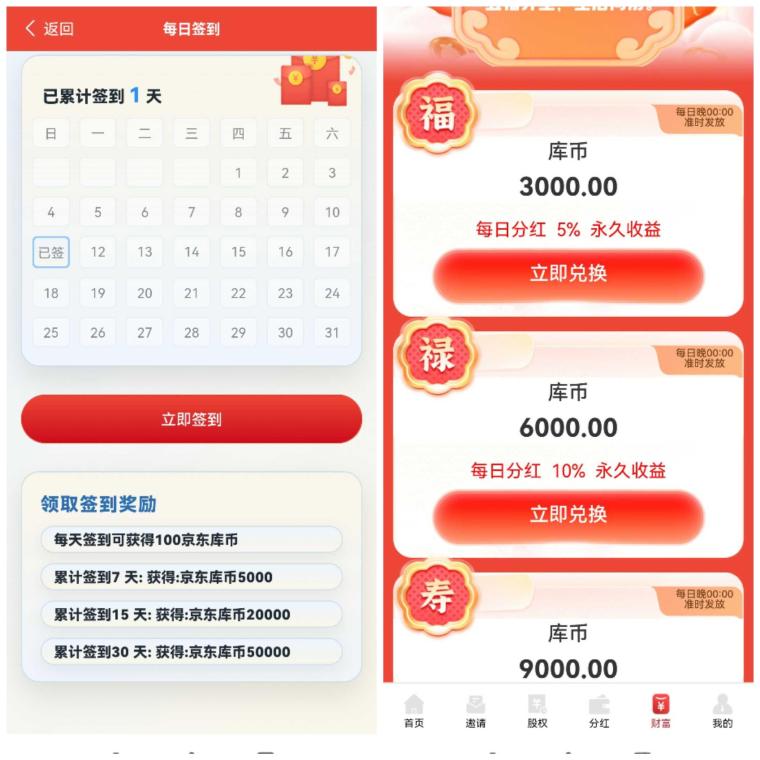
Task: Go back using the 返回 arrow
Action: [48, 29]
